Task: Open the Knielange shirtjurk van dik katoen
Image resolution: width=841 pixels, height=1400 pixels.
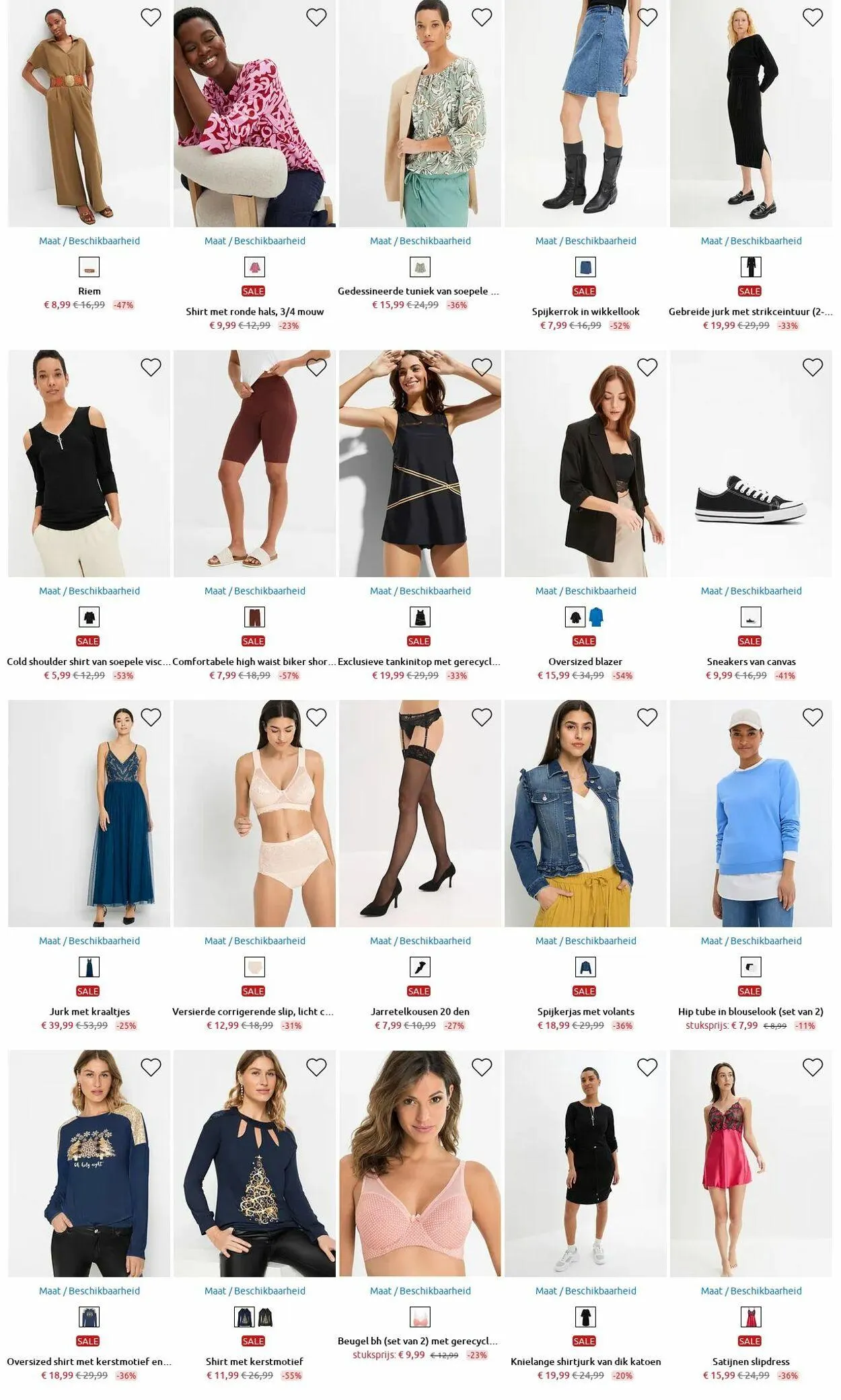Action: tap(585, 1362)
